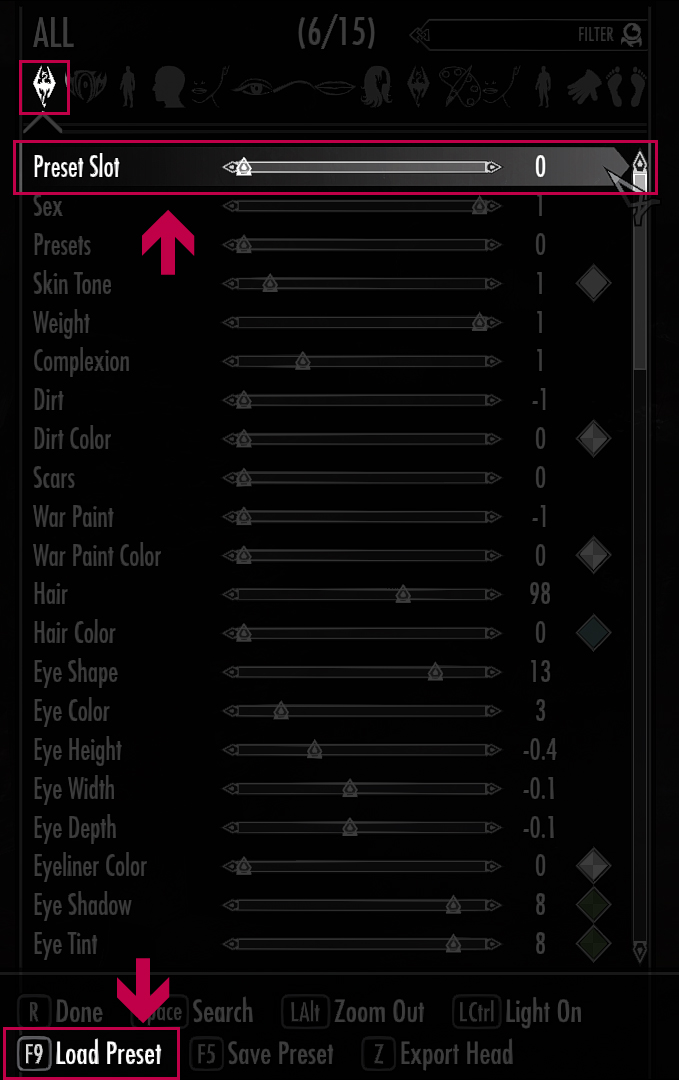
Task: Change the Eye Shape slider value
Action: [x=435, y=672]
